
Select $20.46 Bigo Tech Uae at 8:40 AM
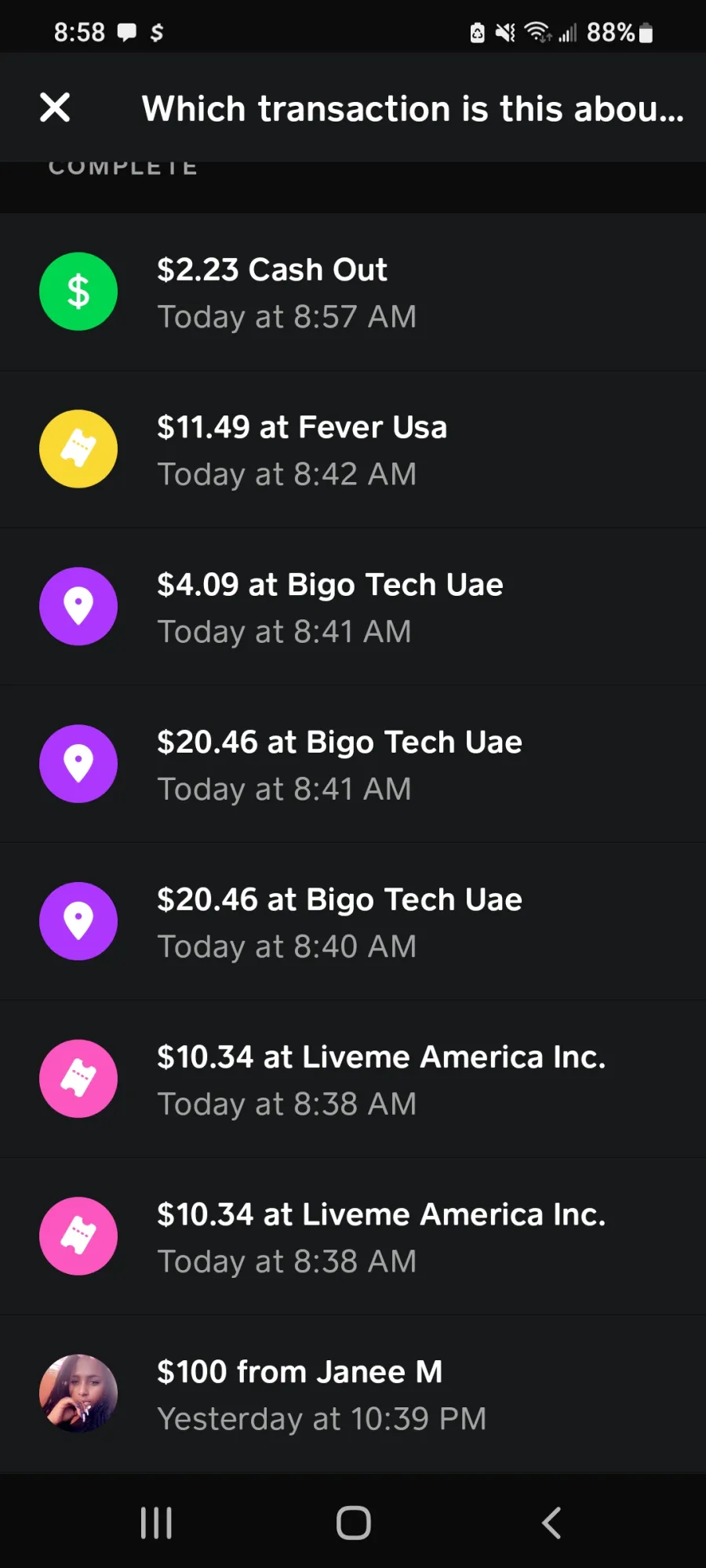[x=353, y=922]
